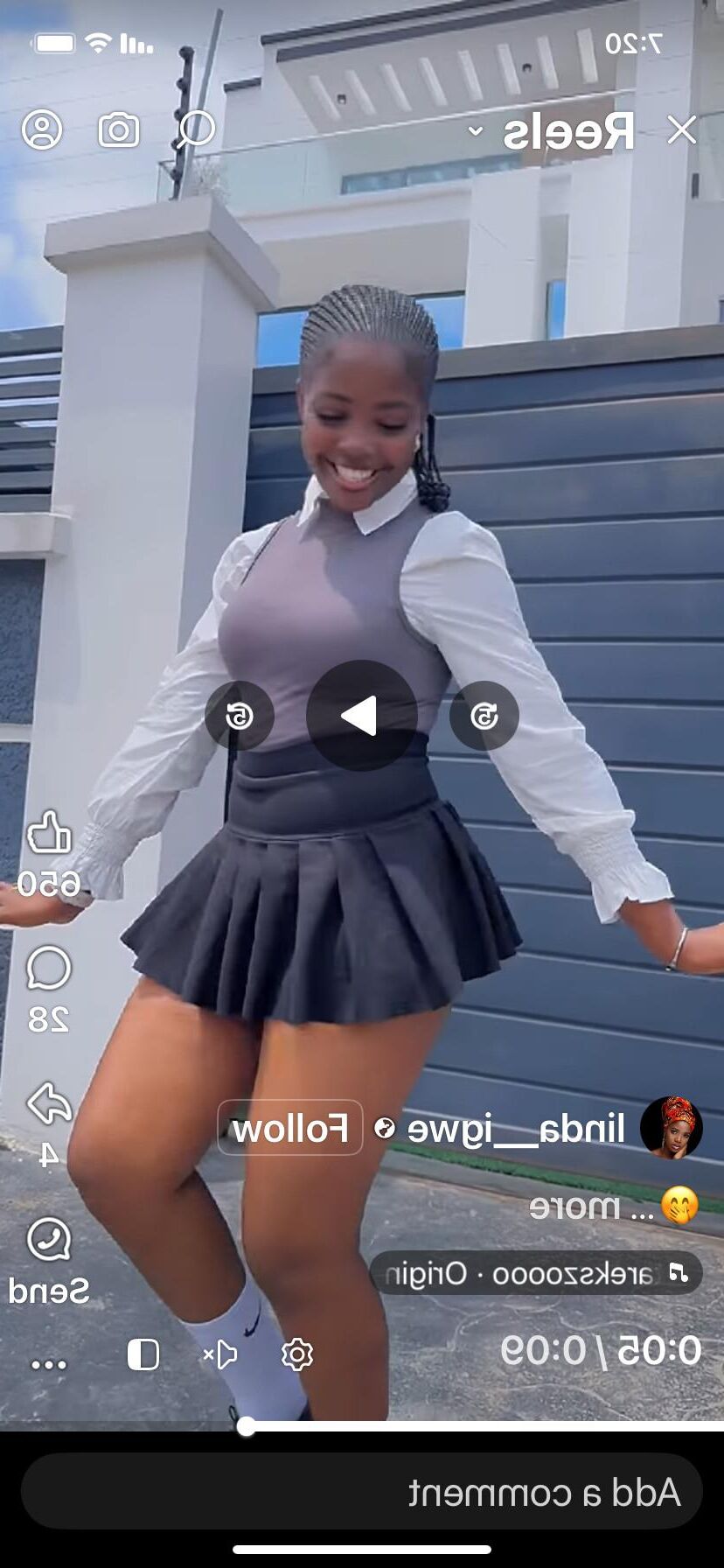Screen dimensions: 724x1568
Task: Open the search icon
Action: [x=195, y=130]
